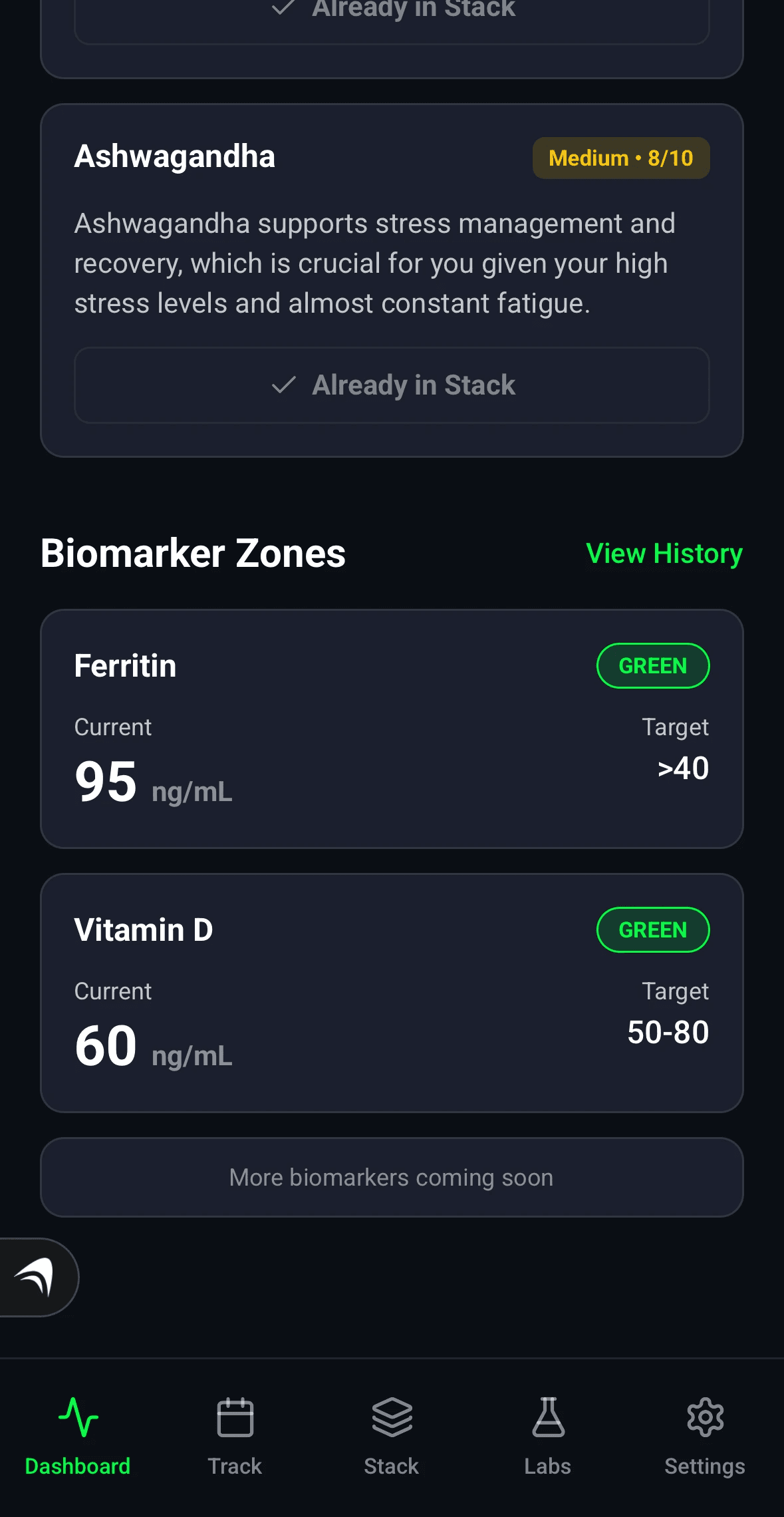
Task: Go to the Labs tab
Action: (548, 1436)
